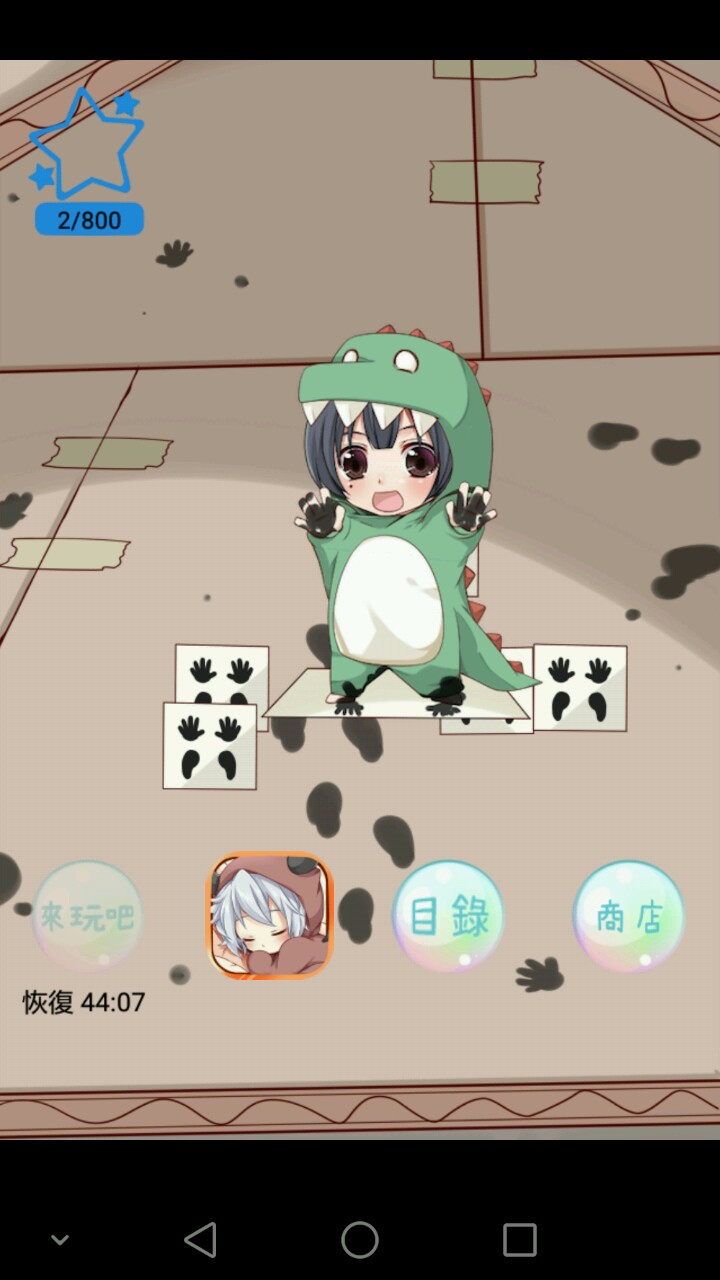
Task: Open the 商店 shop bubble
Action: tap(629, 916)
